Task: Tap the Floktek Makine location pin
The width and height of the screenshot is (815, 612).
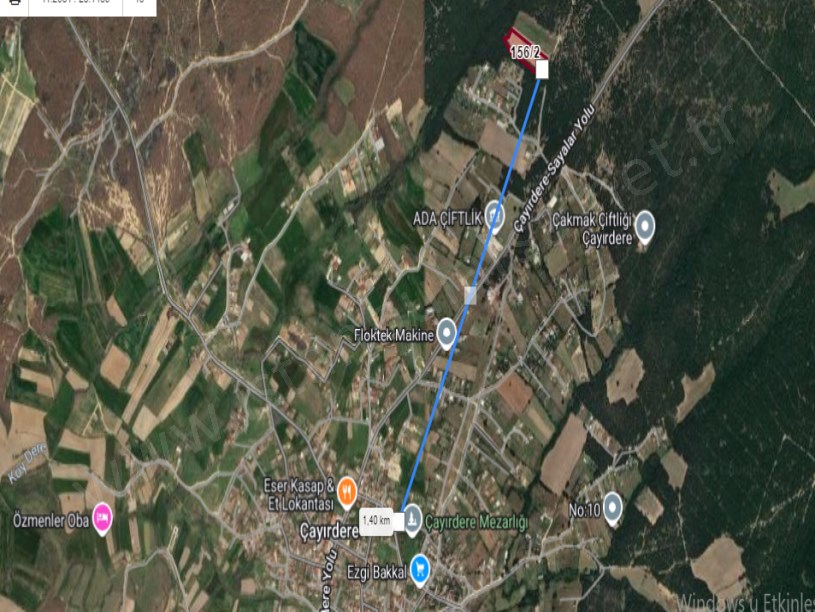Action: (447, 332)
